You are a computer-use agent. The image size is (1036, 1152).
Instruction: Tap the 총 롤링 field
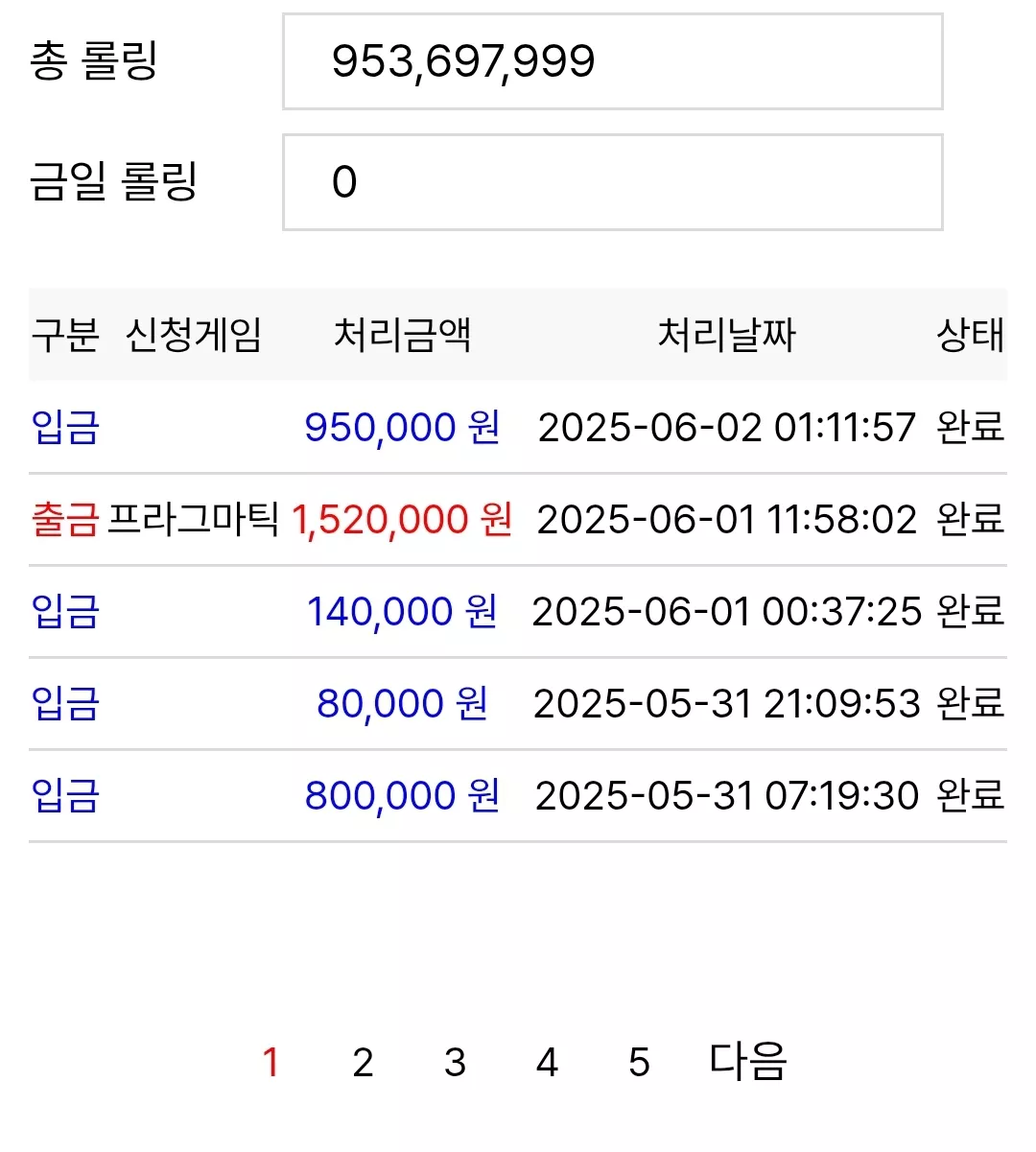point(613,61)
